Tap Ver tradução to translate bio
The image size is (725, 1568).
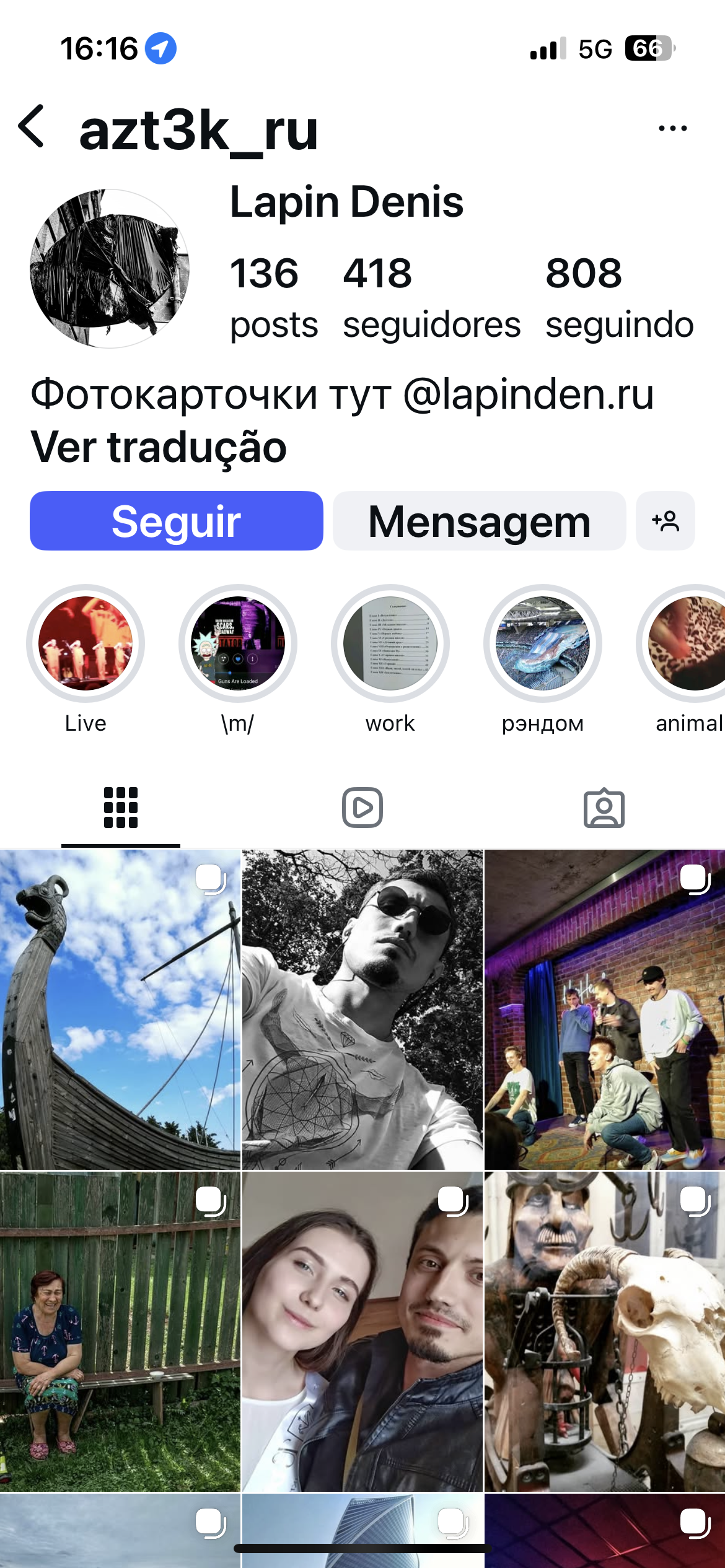(x=159, y=447)
